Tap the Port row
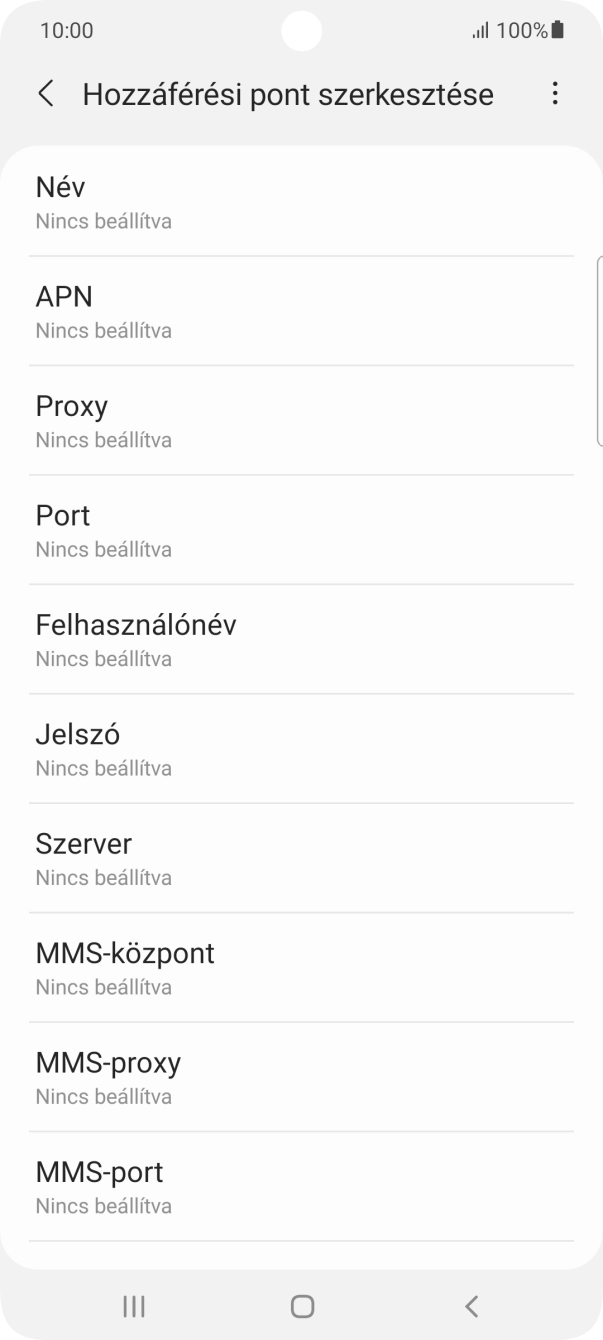This screenshot has width=603, height=1340. click(x=300, y=530)
